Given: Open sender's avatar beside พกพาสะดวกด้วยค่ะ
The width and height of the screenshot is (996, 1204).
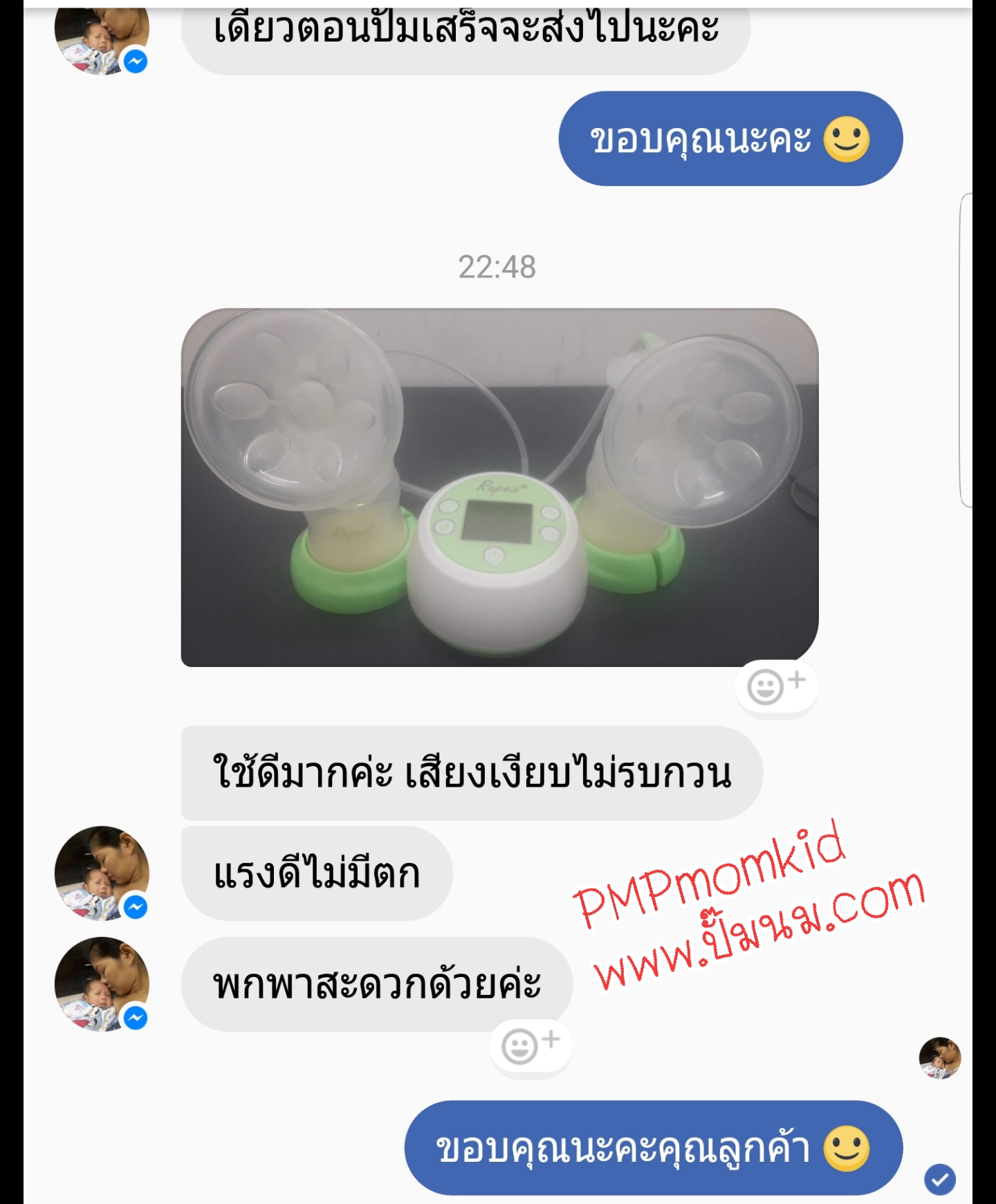Looking at the screenshot, I should point(102,984).
